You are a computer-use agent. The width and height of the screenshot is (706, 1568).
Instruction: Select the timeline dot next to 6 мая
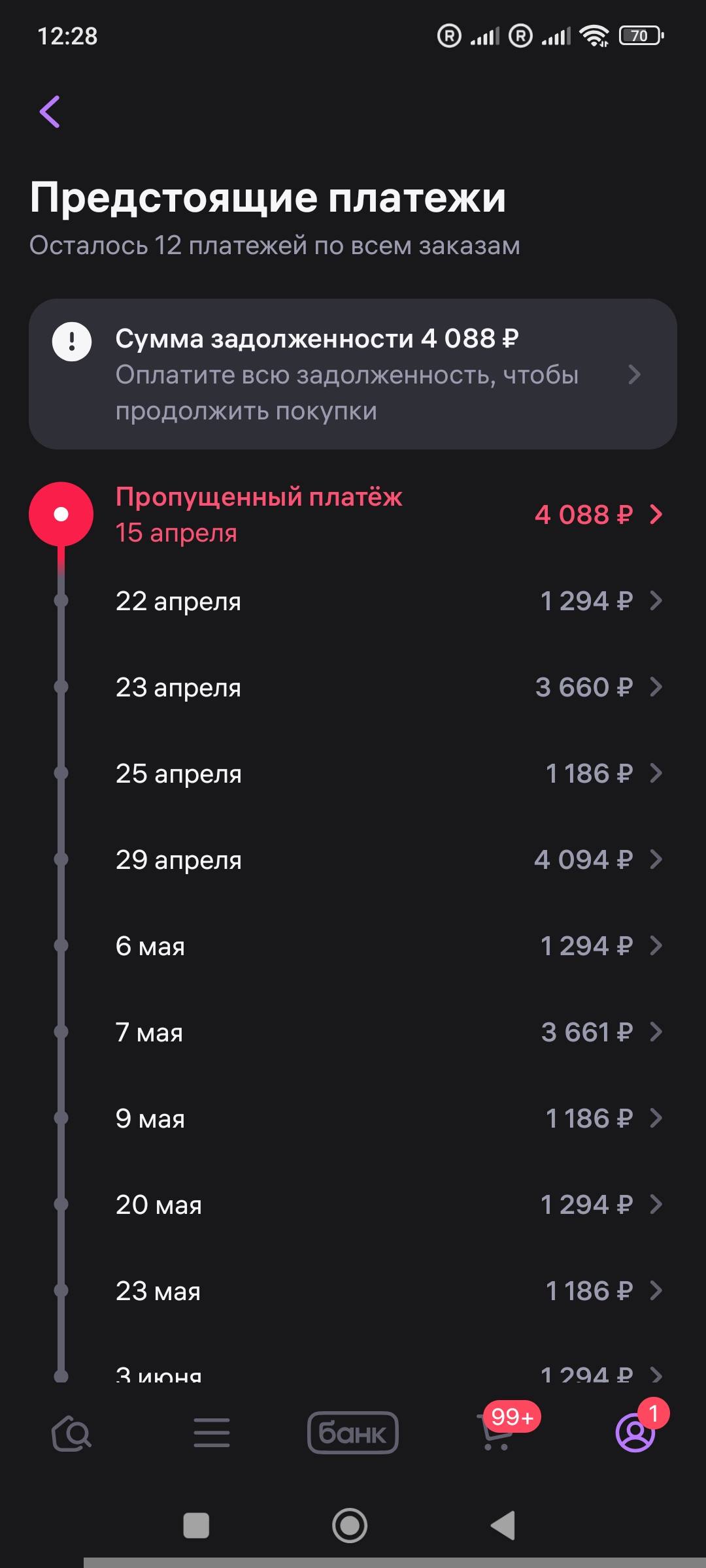(x=62, y=946)
